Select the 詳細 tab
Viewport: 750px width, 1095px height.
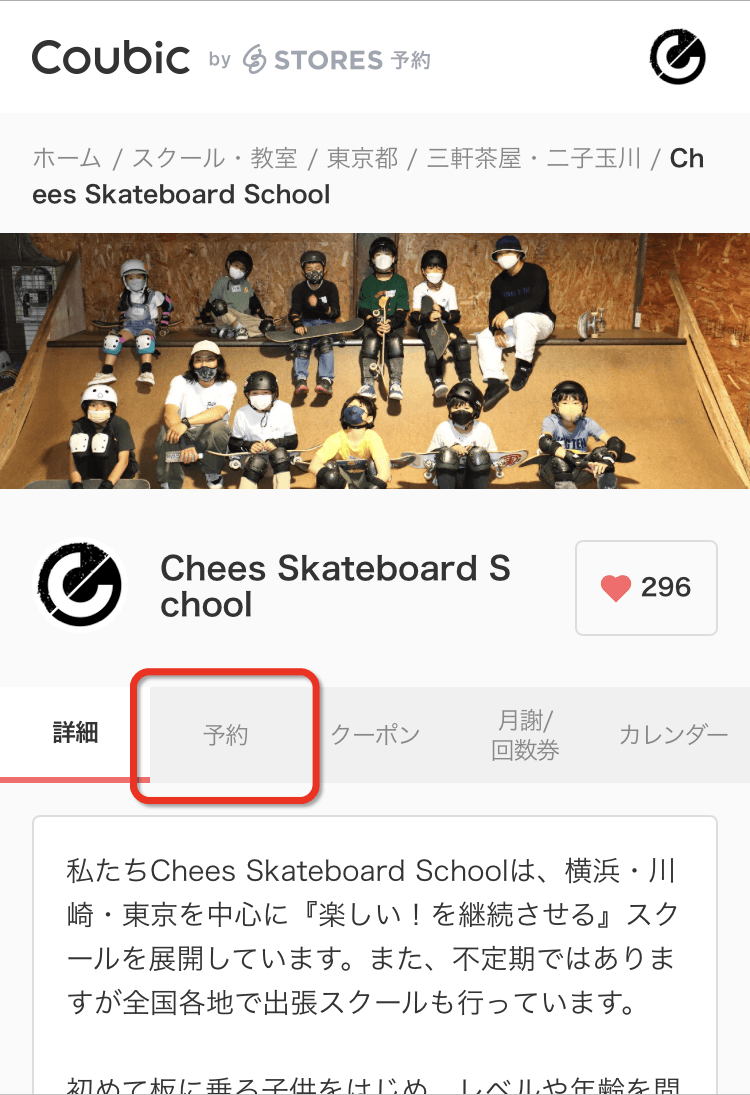(x=75, y=734)
